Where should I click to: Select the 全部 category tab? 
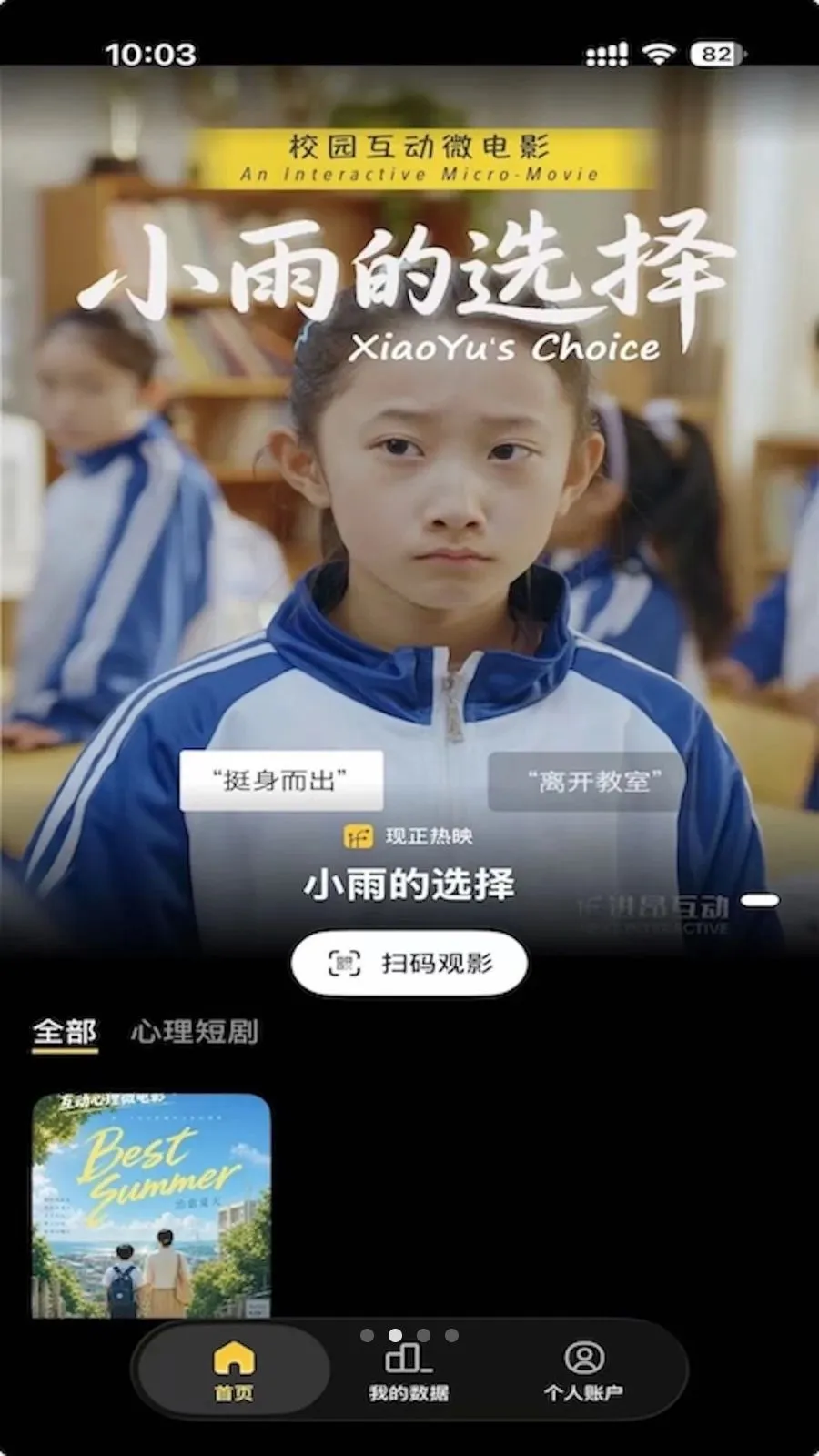65,1032
